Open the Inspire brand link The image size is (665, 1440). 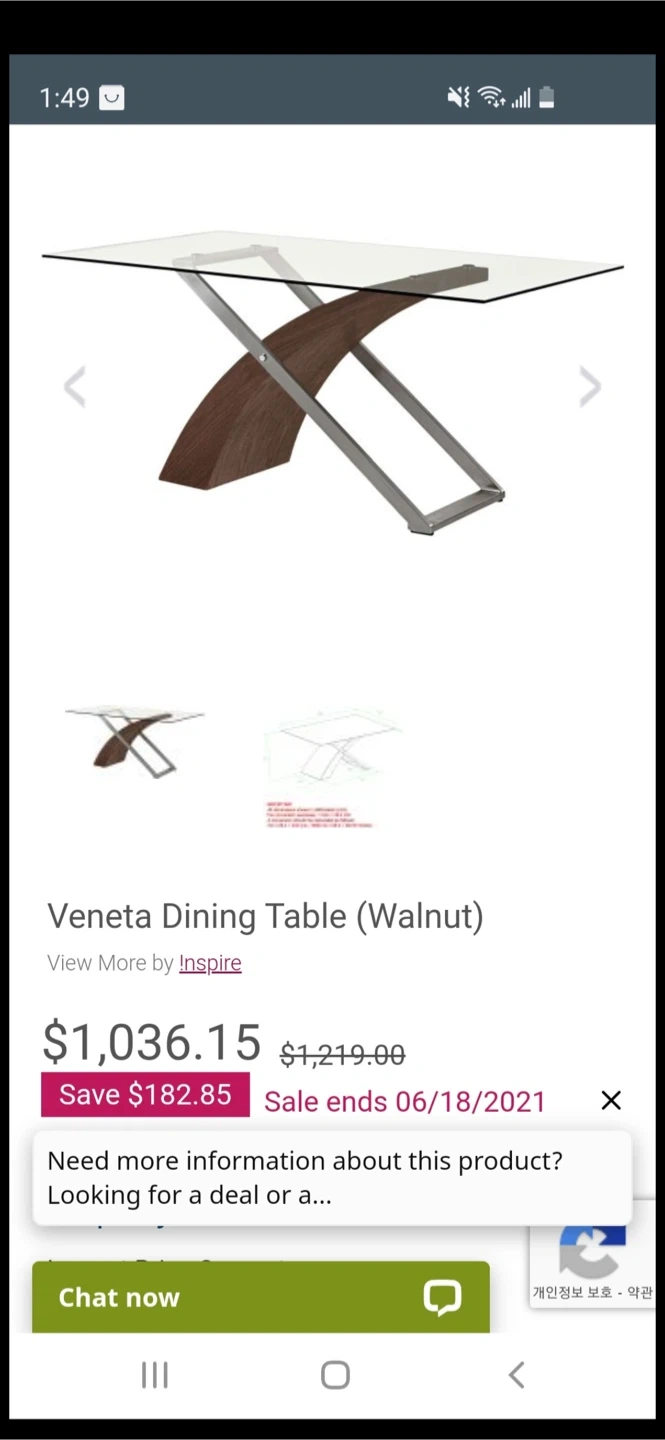[x=210, y=963]
